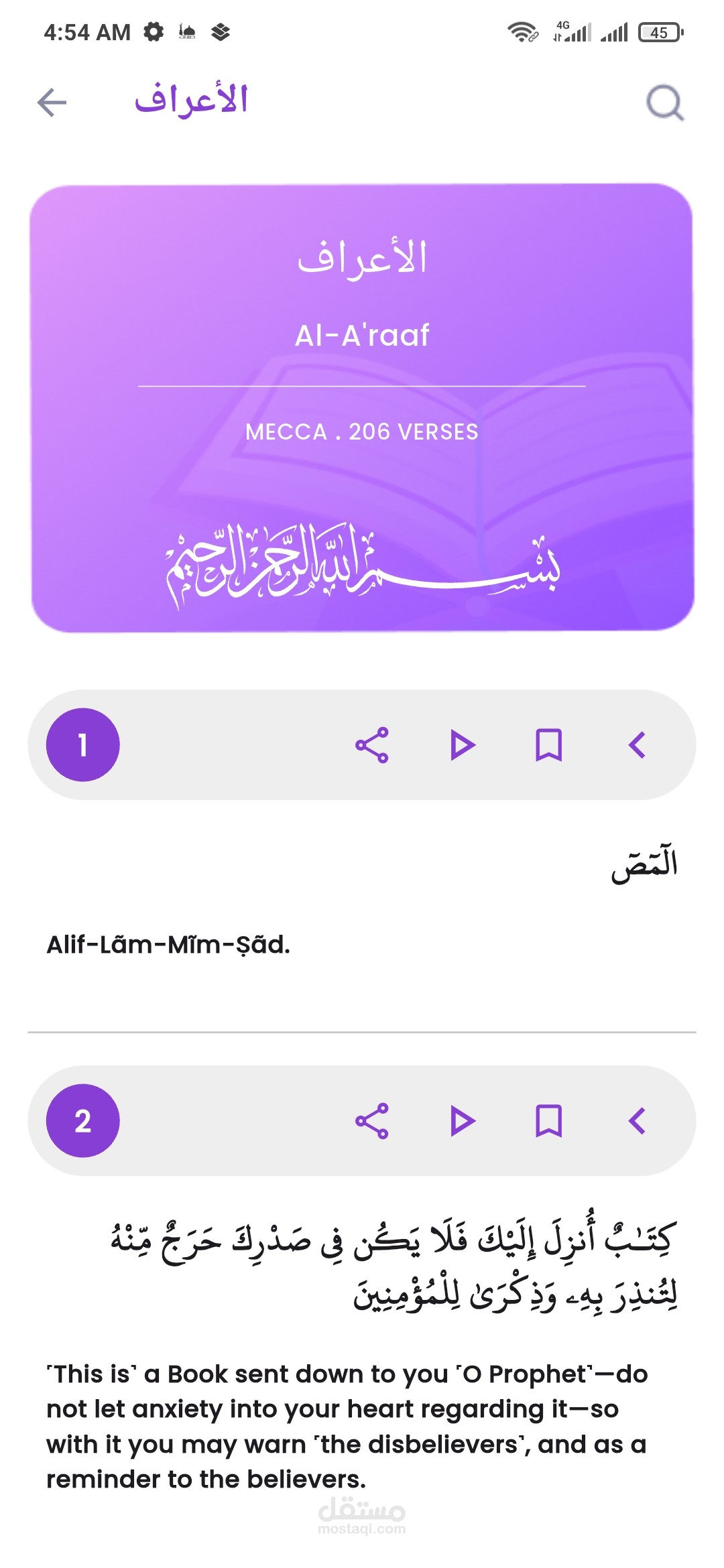724x1568 pixels.
Task: Tap the chevron arrow on verse 1
Action: tap(637, 745)
